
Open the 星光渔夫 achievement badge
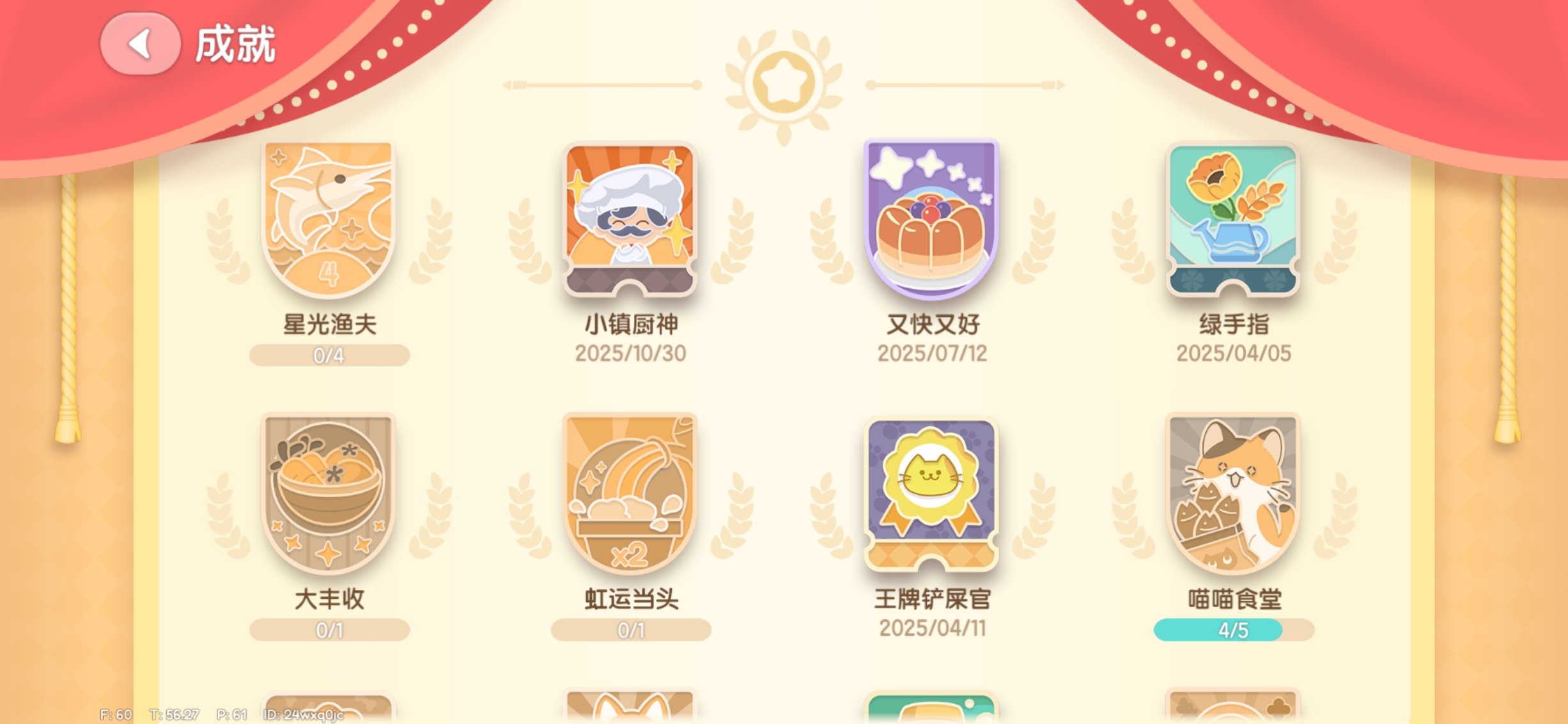(329, 220)
